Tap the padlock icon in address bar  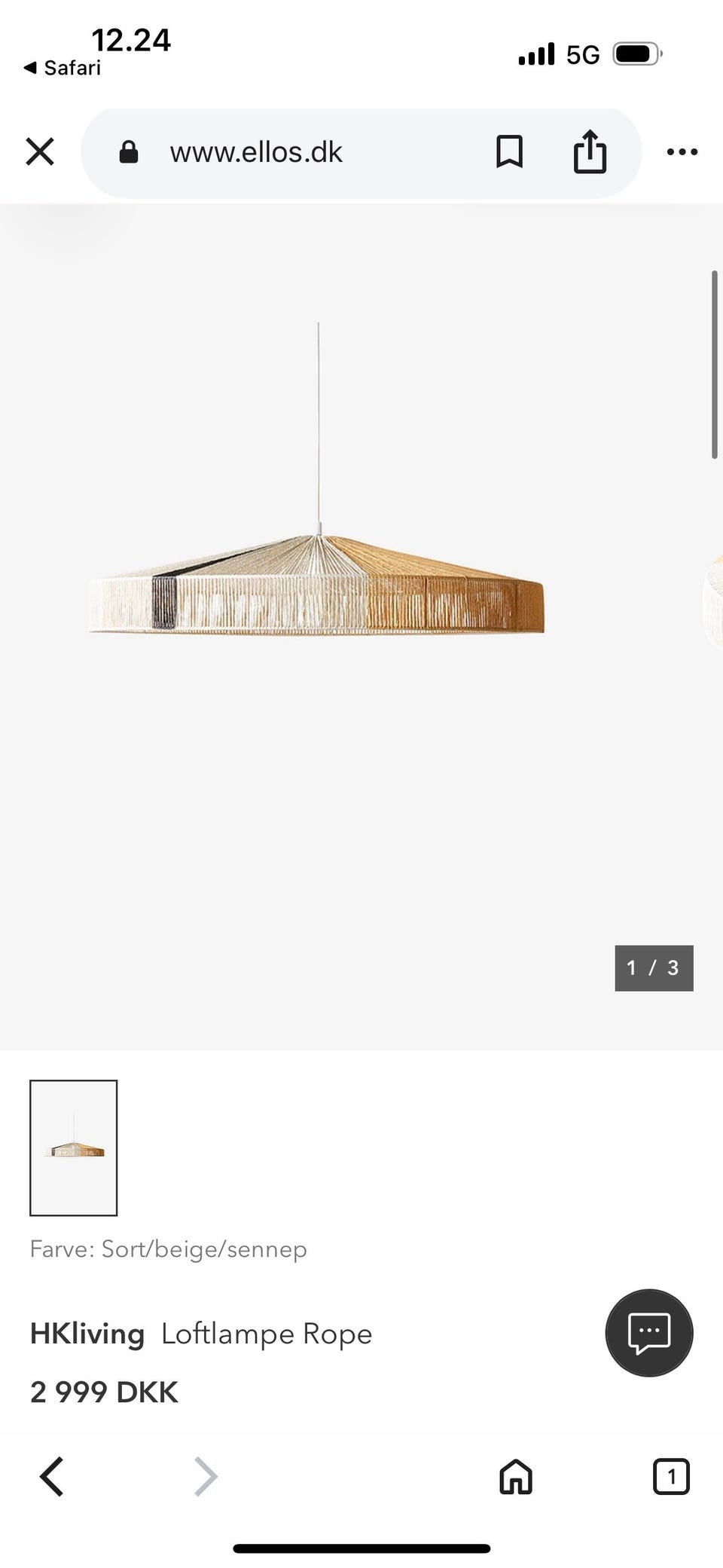129,151
